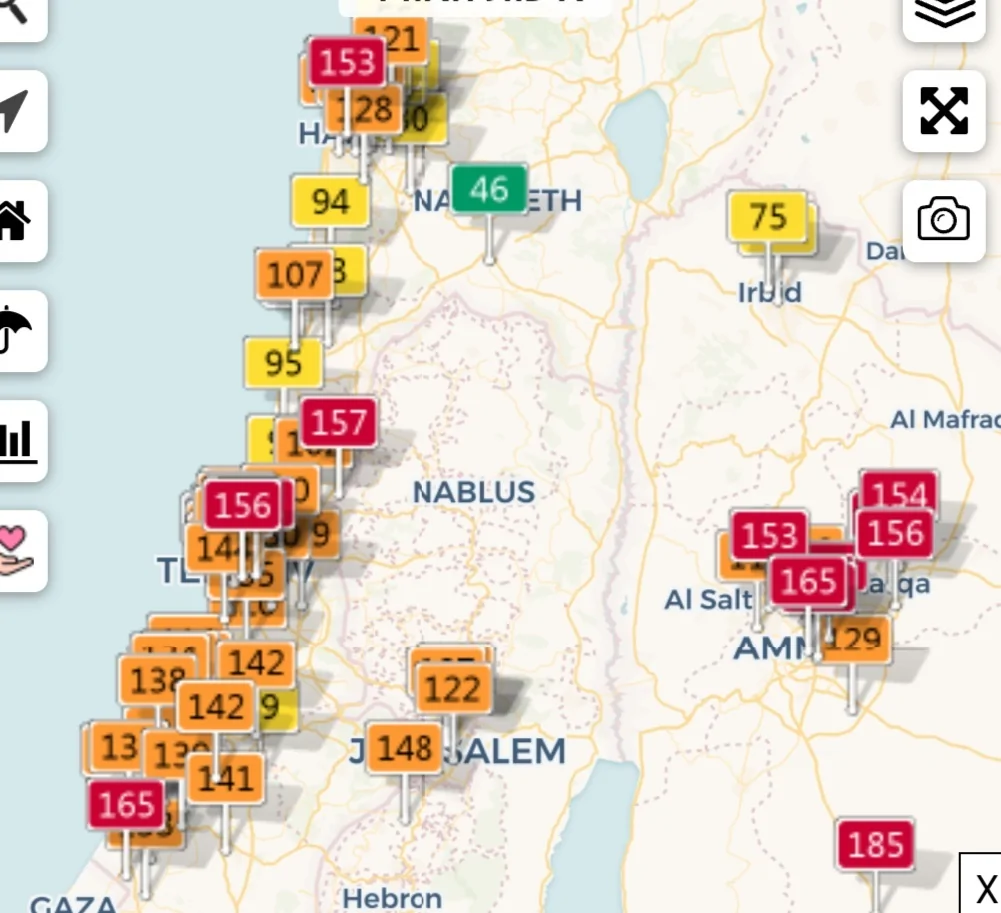This screenshot has height=913, width=1001.
Task: Open the orange 141 station marker
Action: pos(225,778)
